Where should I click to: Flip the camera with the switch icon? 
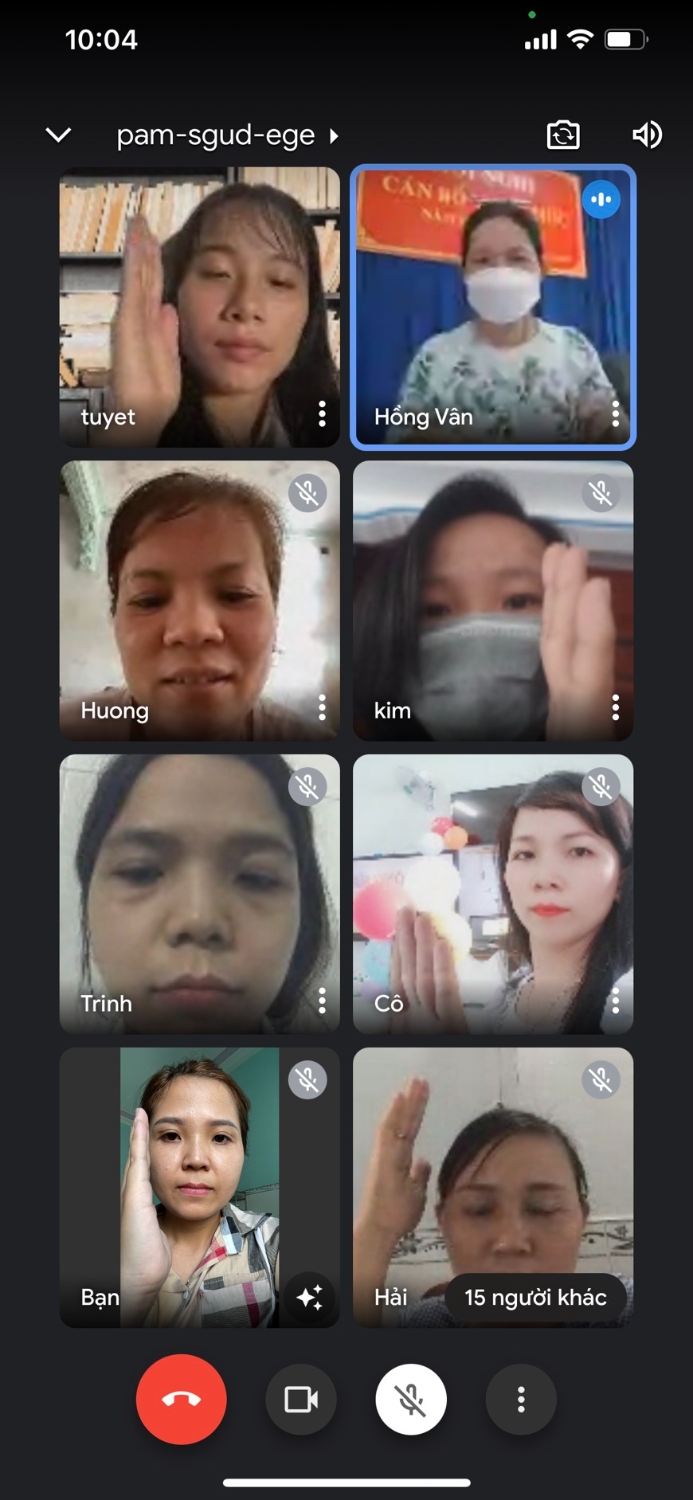[x=563, y=135]
